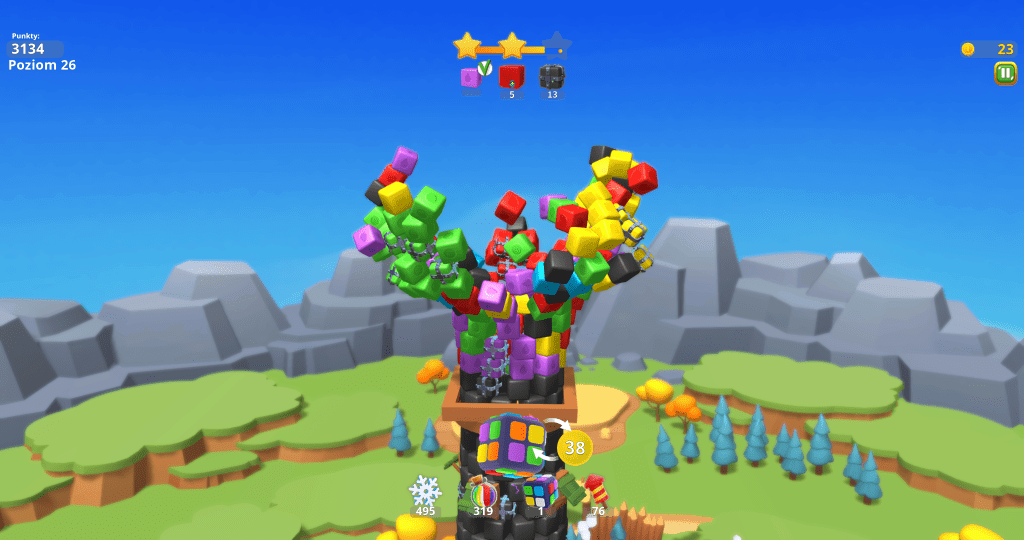Use the red rocket booster
This screenshot has width=1024, height=540.
[597, 490]
